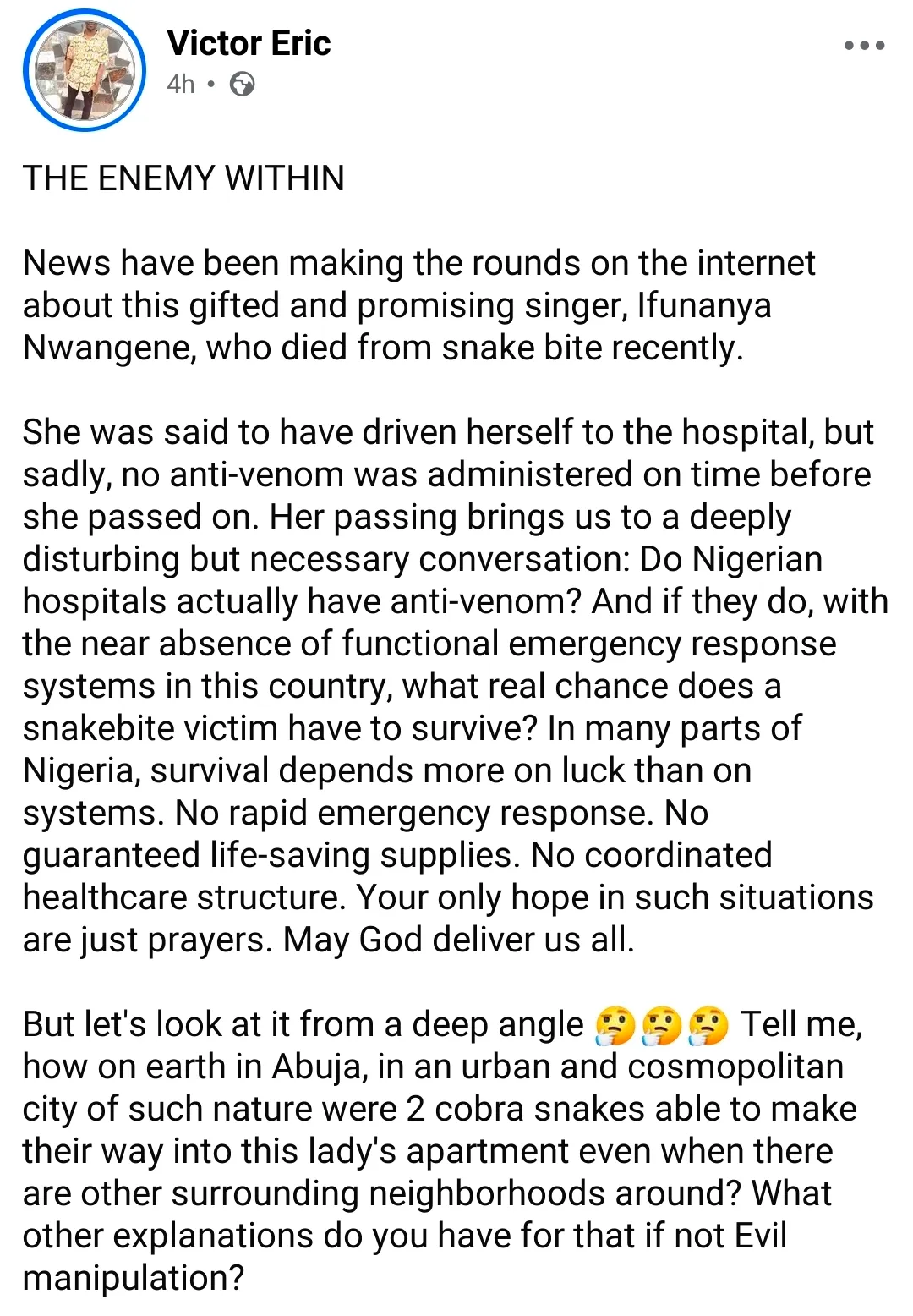Open the post's three-dot options menu

(x=864, y=46)
